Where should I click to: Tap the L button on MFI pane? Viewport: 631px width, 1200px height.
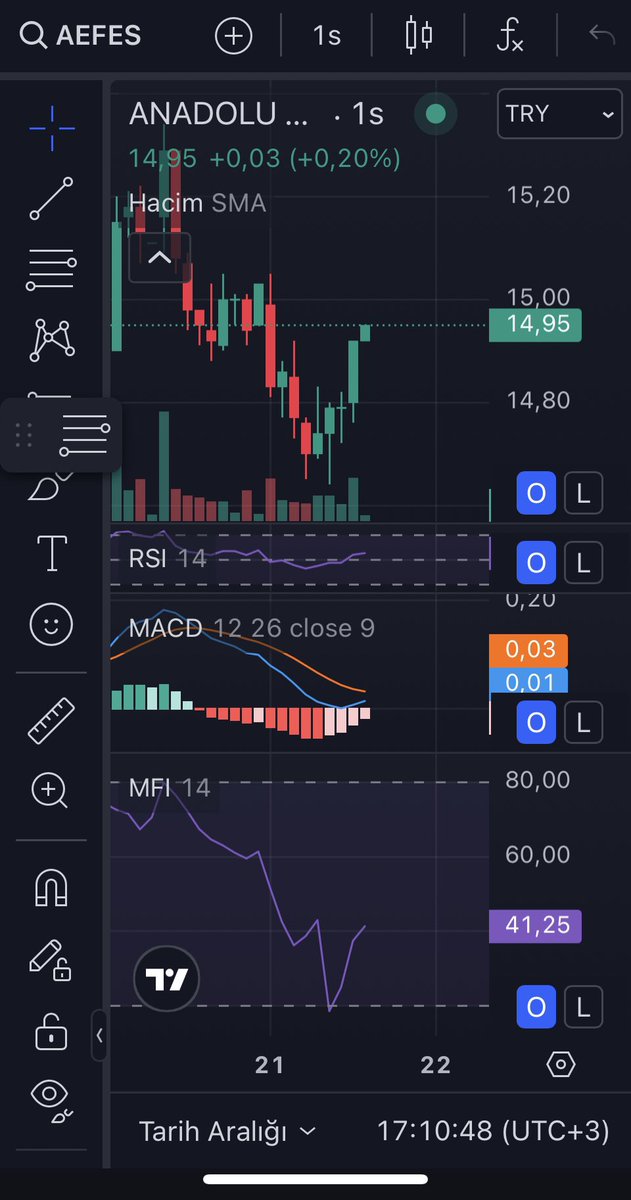(584, 1006)
